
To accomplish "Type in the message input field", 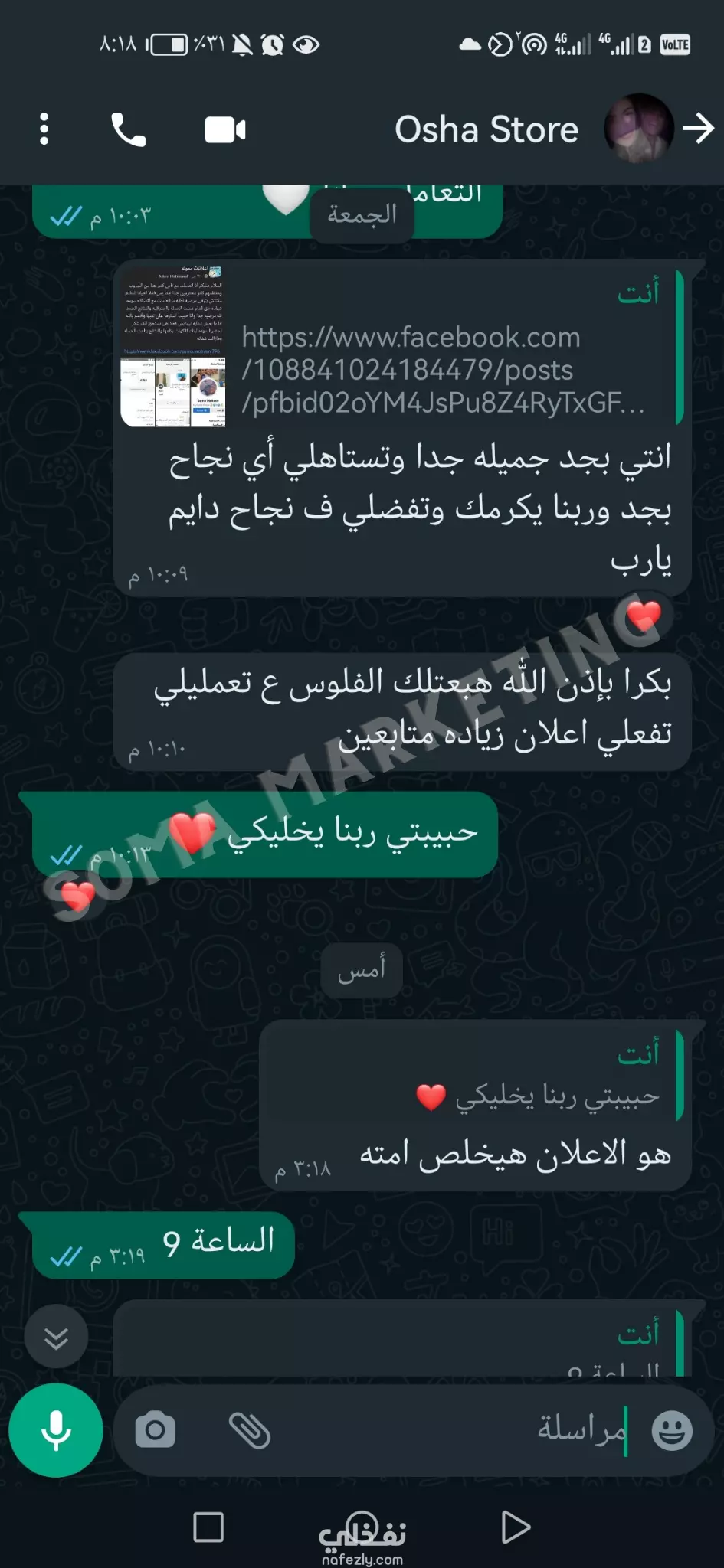I will pyautogui.click(x=452, y=1429).
